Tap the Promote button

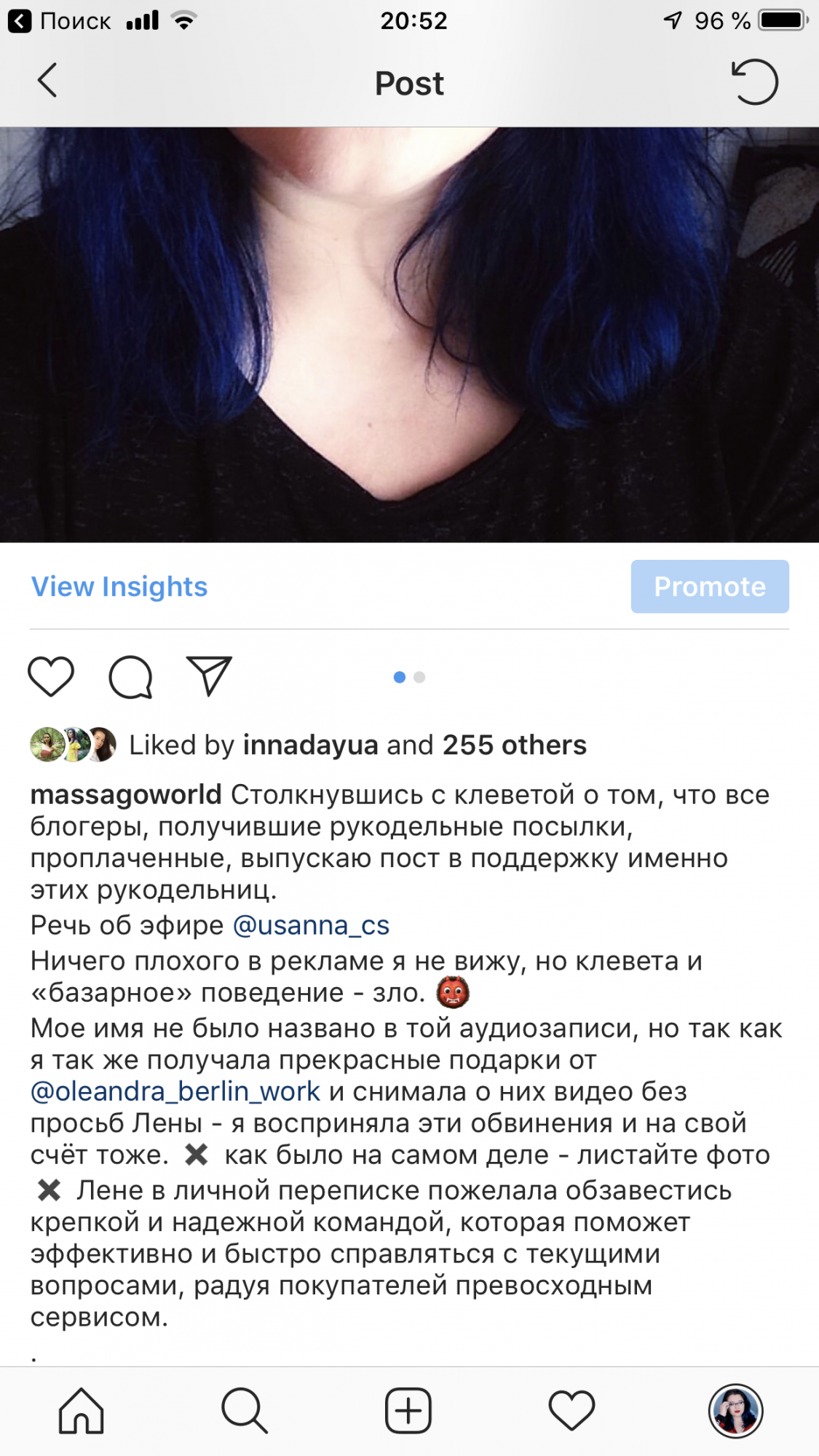pos(709,587)
